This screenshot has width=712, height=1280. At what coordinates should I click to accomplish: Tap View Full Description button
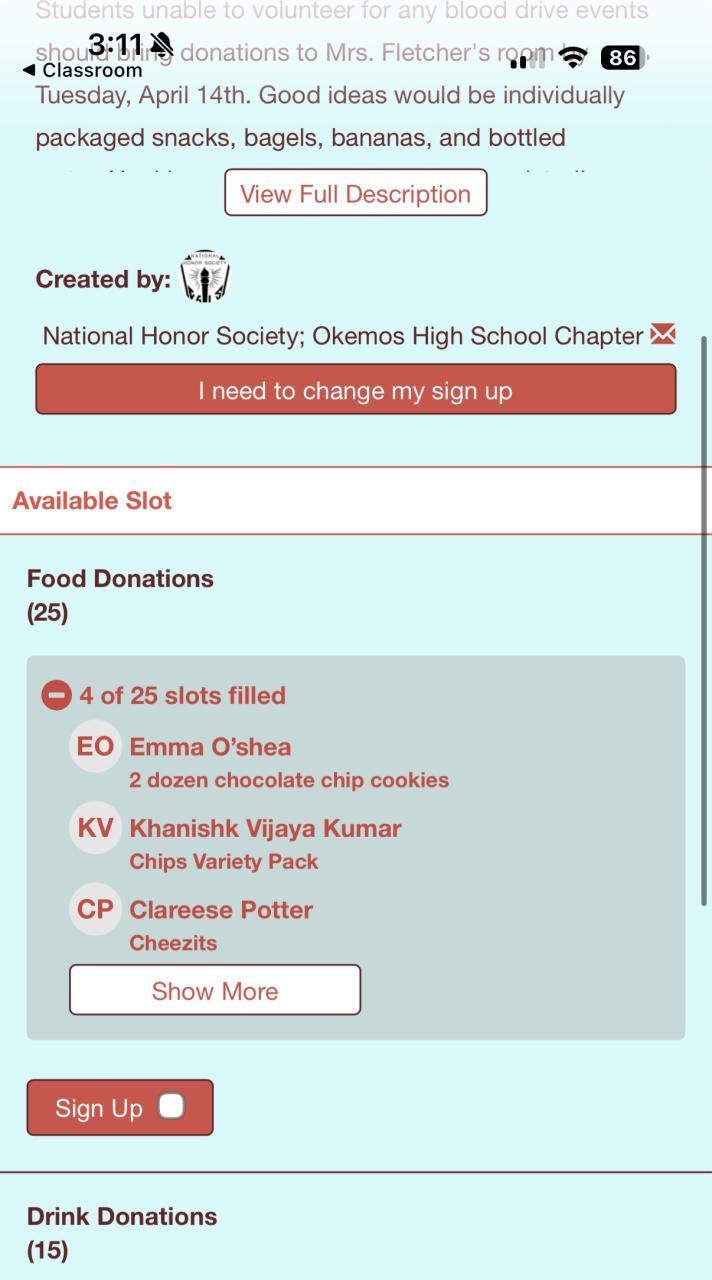coord(355,193)
